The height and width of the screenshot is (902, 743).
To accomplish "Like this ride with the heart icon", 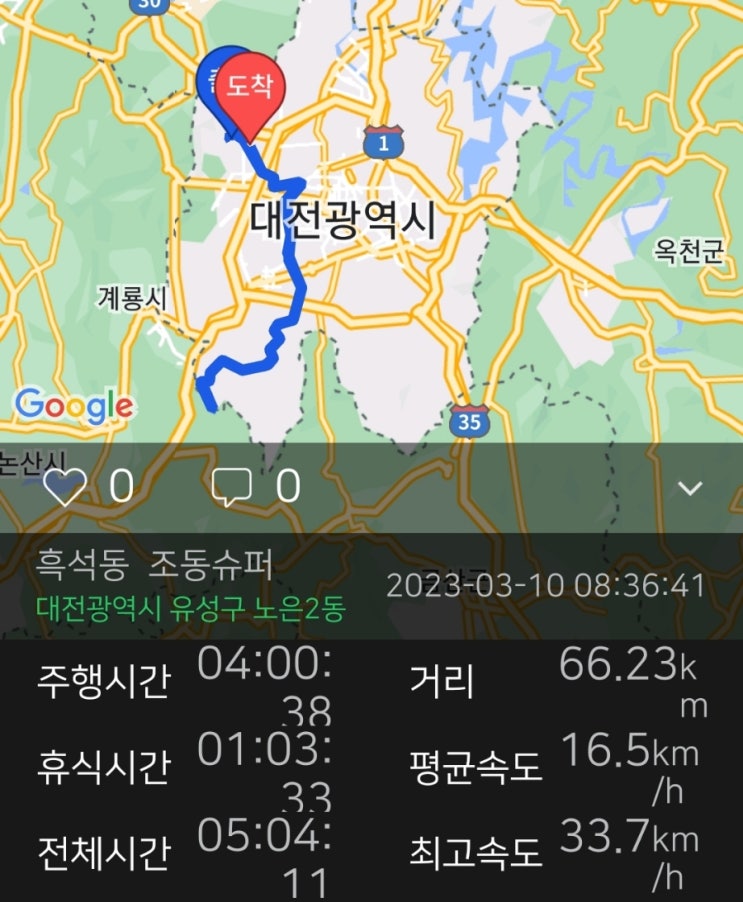I will [x=65, y=486].
